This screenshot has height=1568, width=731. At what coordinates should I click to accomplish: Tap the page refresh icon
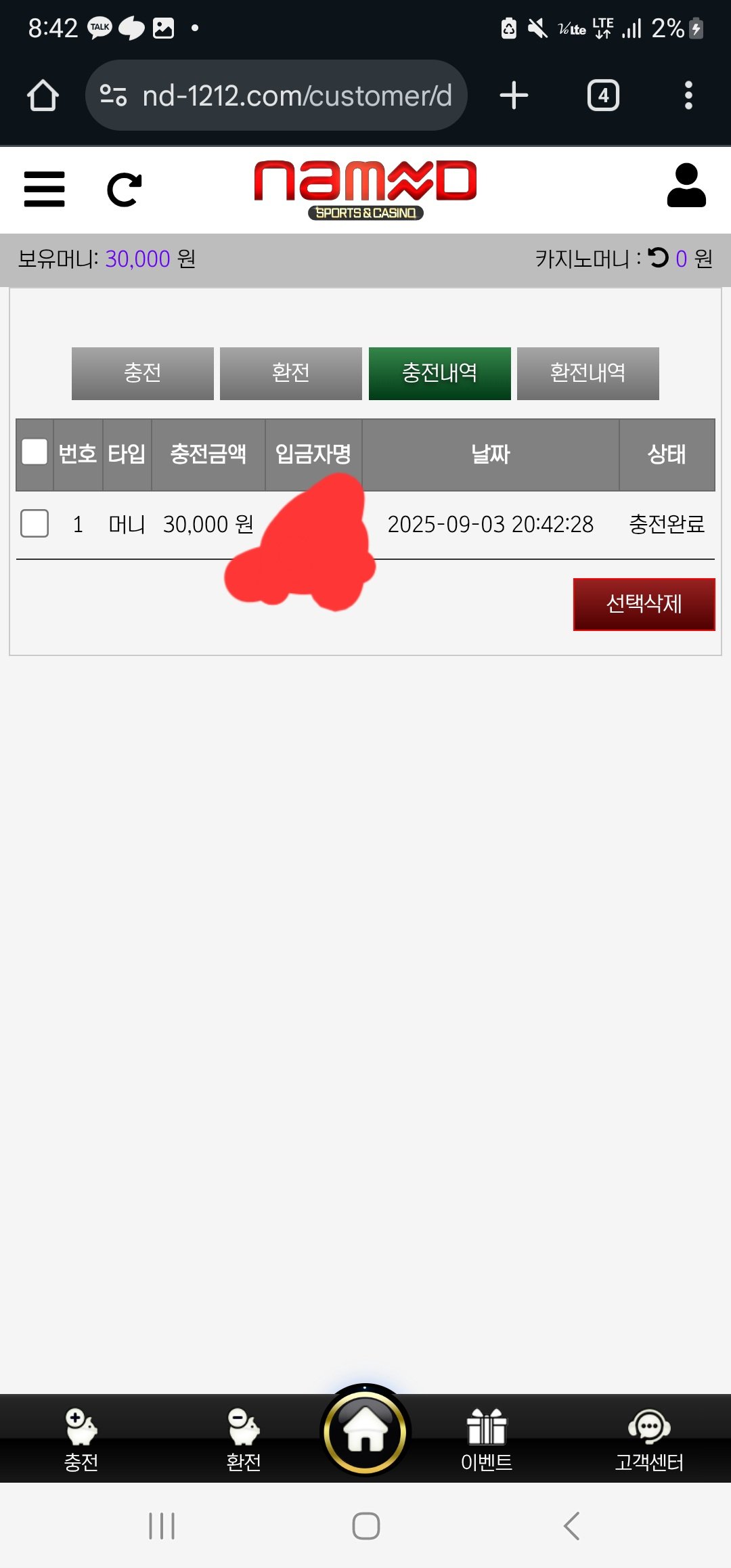click(x=125, y=190)
